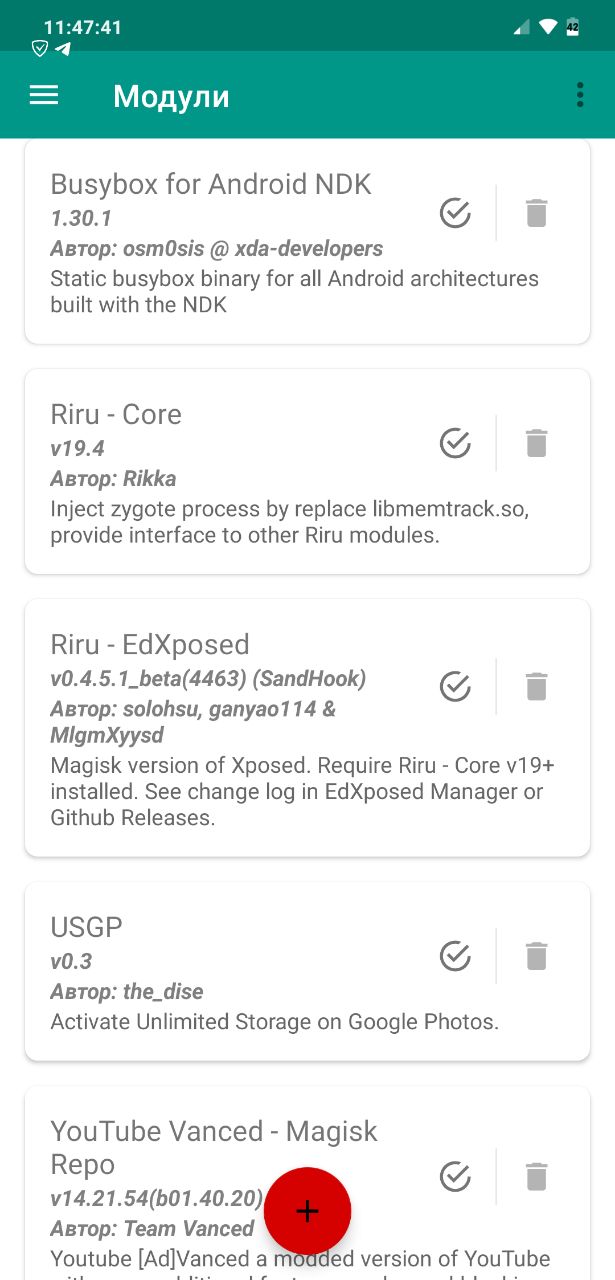Viewport: 615px width, 1280px height.
Task: Remove the Riru - Core module
Action: tap(537, 443)
